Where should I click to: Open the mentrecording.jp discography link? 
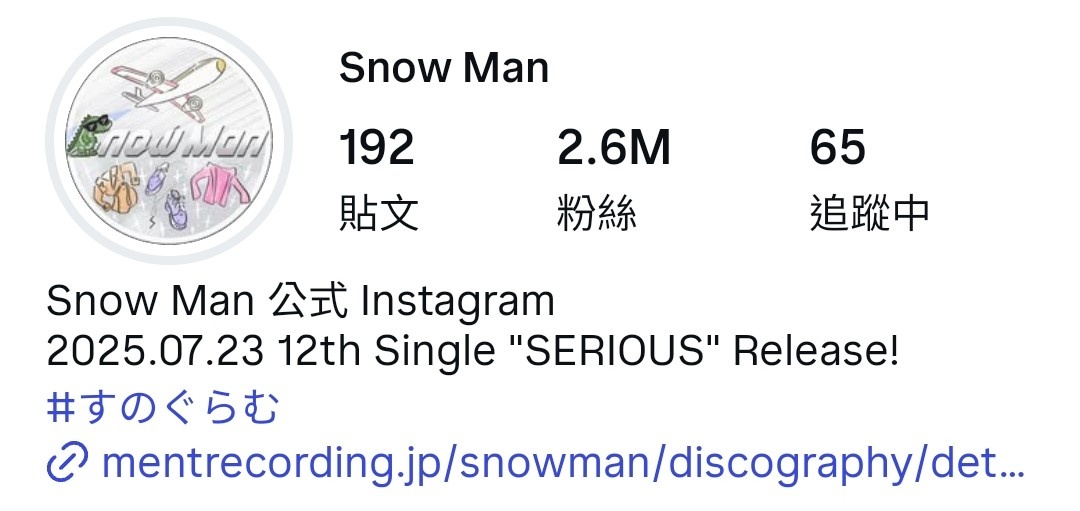pyautogui.click(x=560, y=463)
